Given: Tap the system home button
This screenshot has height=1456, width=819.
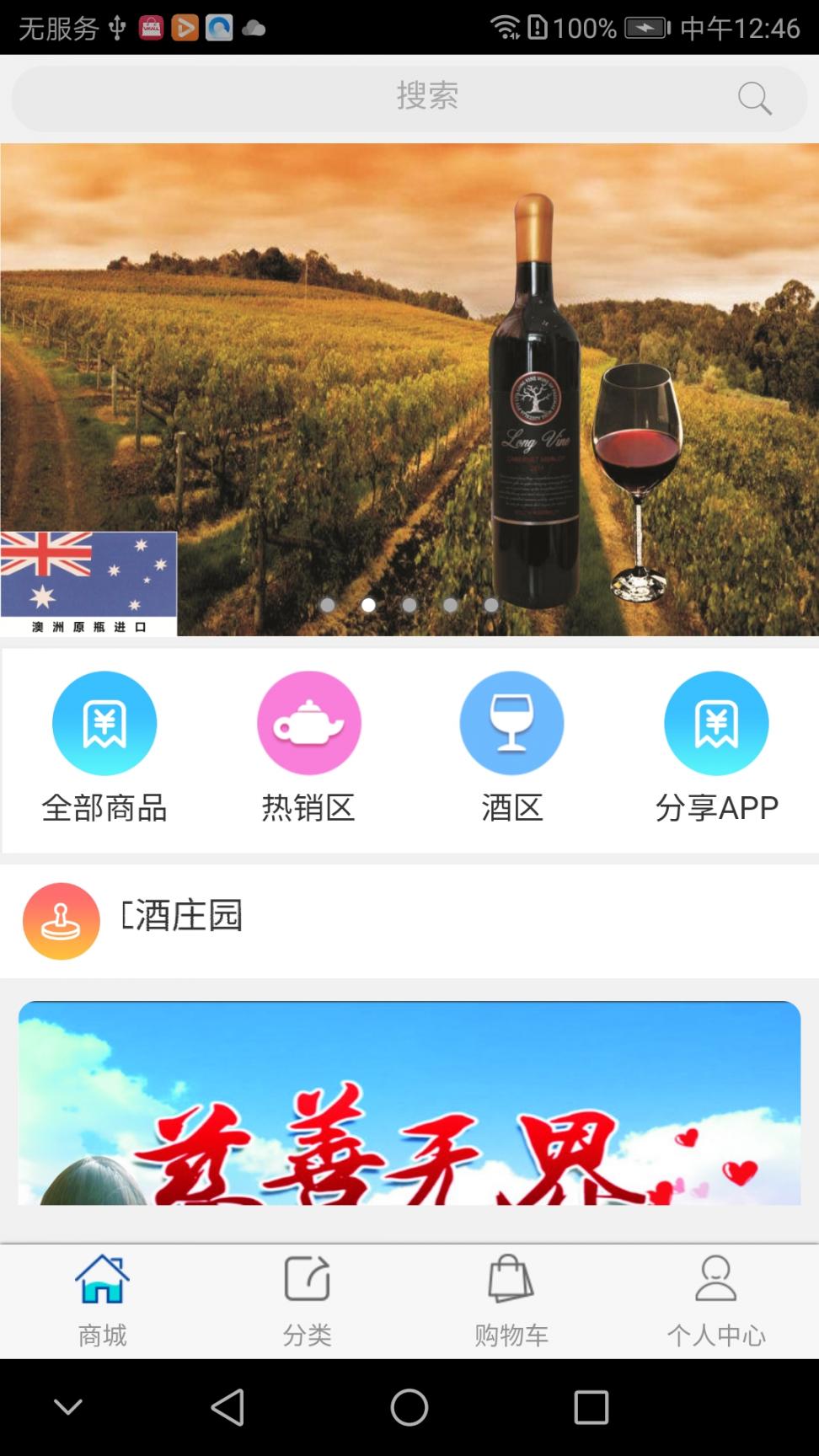Looking at the screenshot, I should [409, 1406].
